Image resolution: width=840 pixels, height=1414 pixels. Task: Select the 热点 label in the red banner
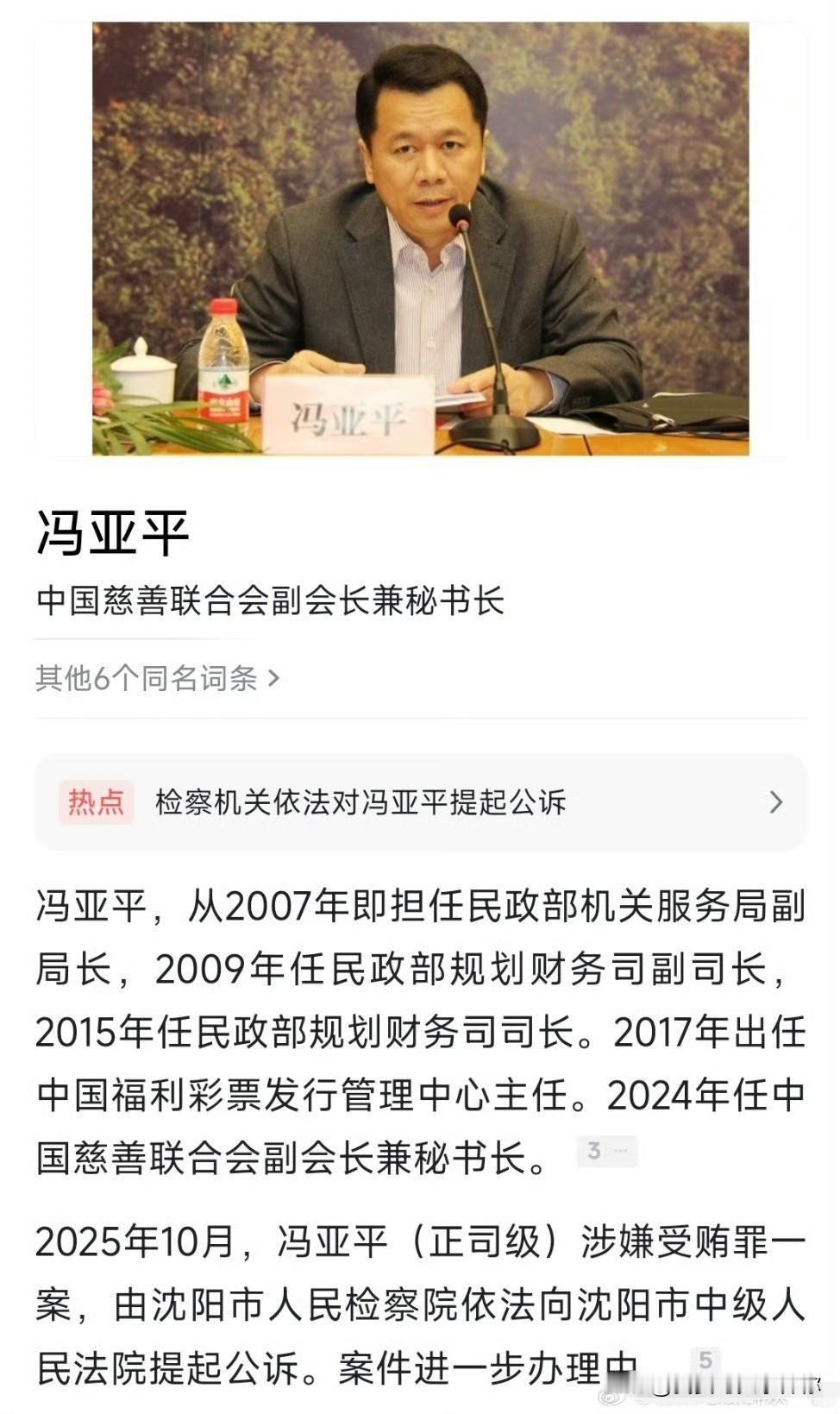point(97,801)
